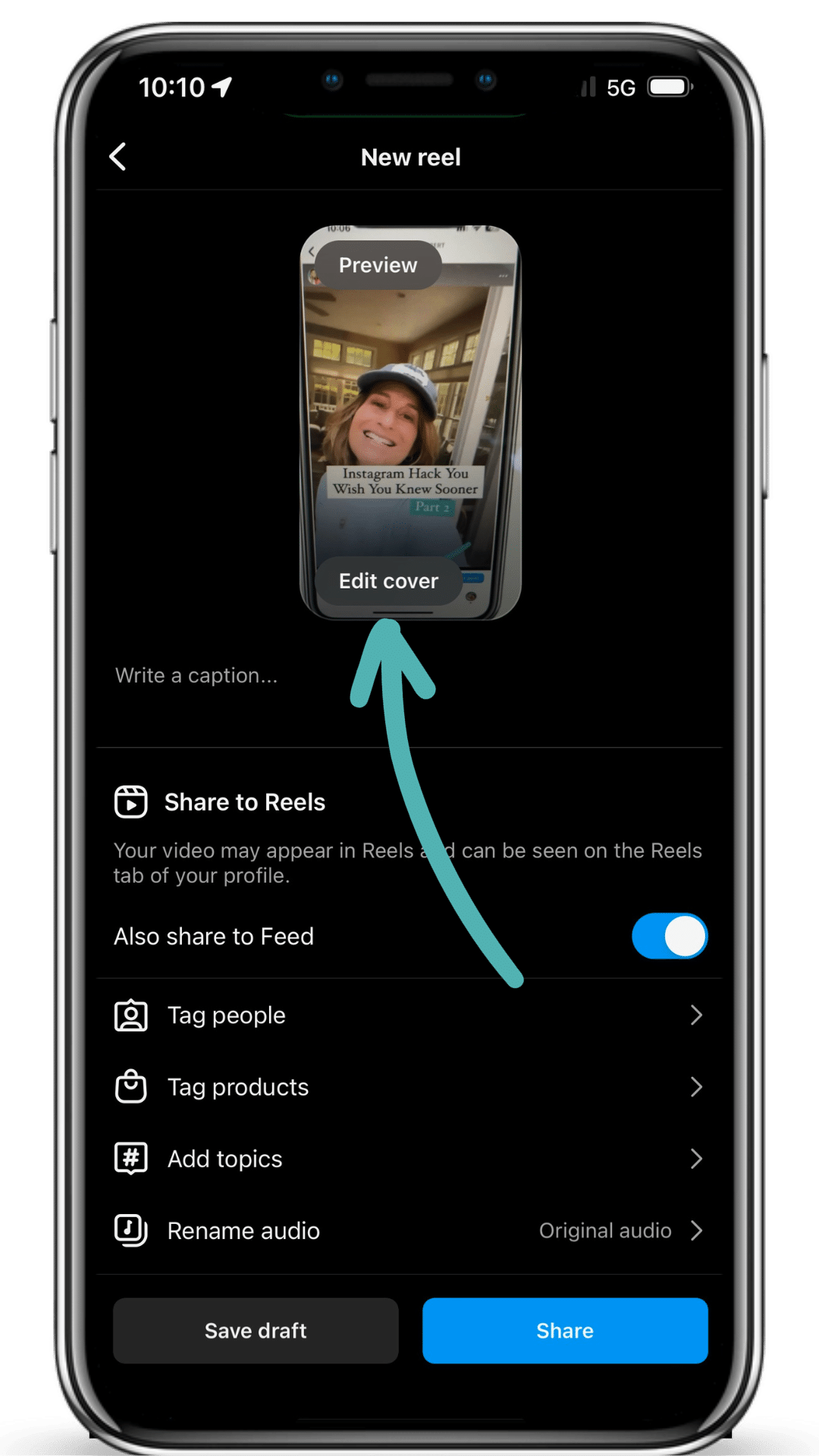Tap Edit cover on the reel thumbnail
The image size is (819, 1456).
(388, 581)
